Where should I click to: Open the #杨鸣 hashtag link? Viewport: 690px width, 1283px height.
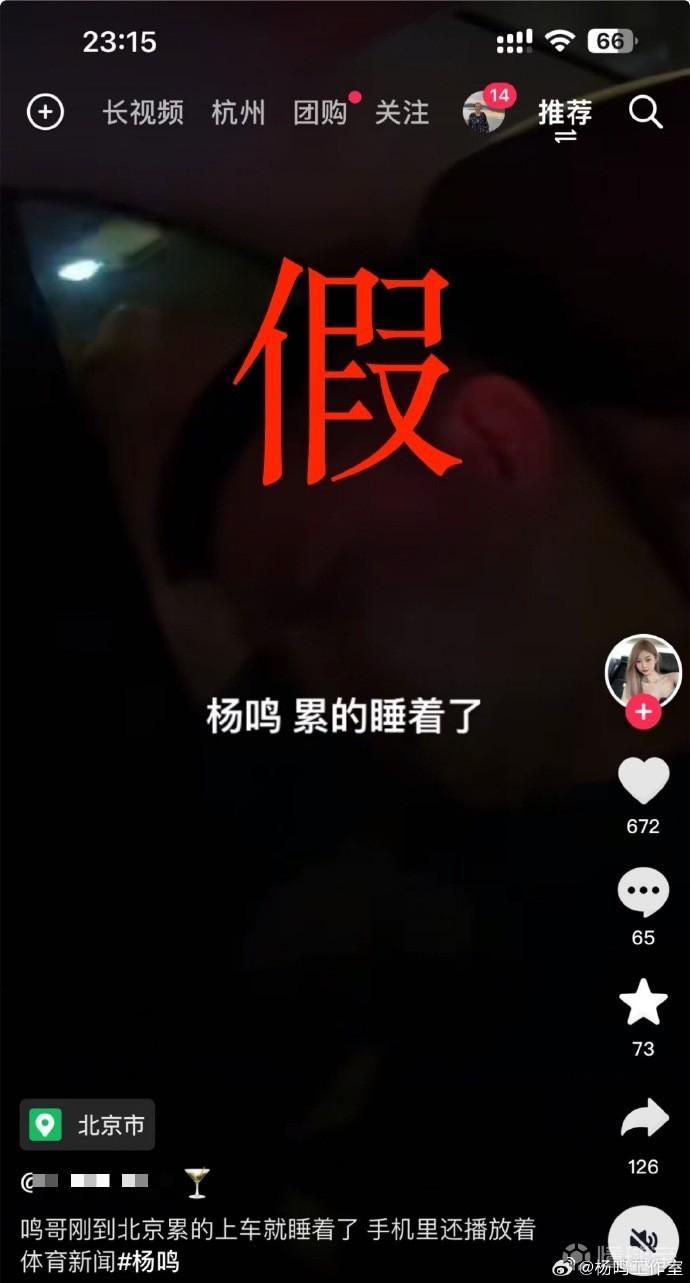149,1262
